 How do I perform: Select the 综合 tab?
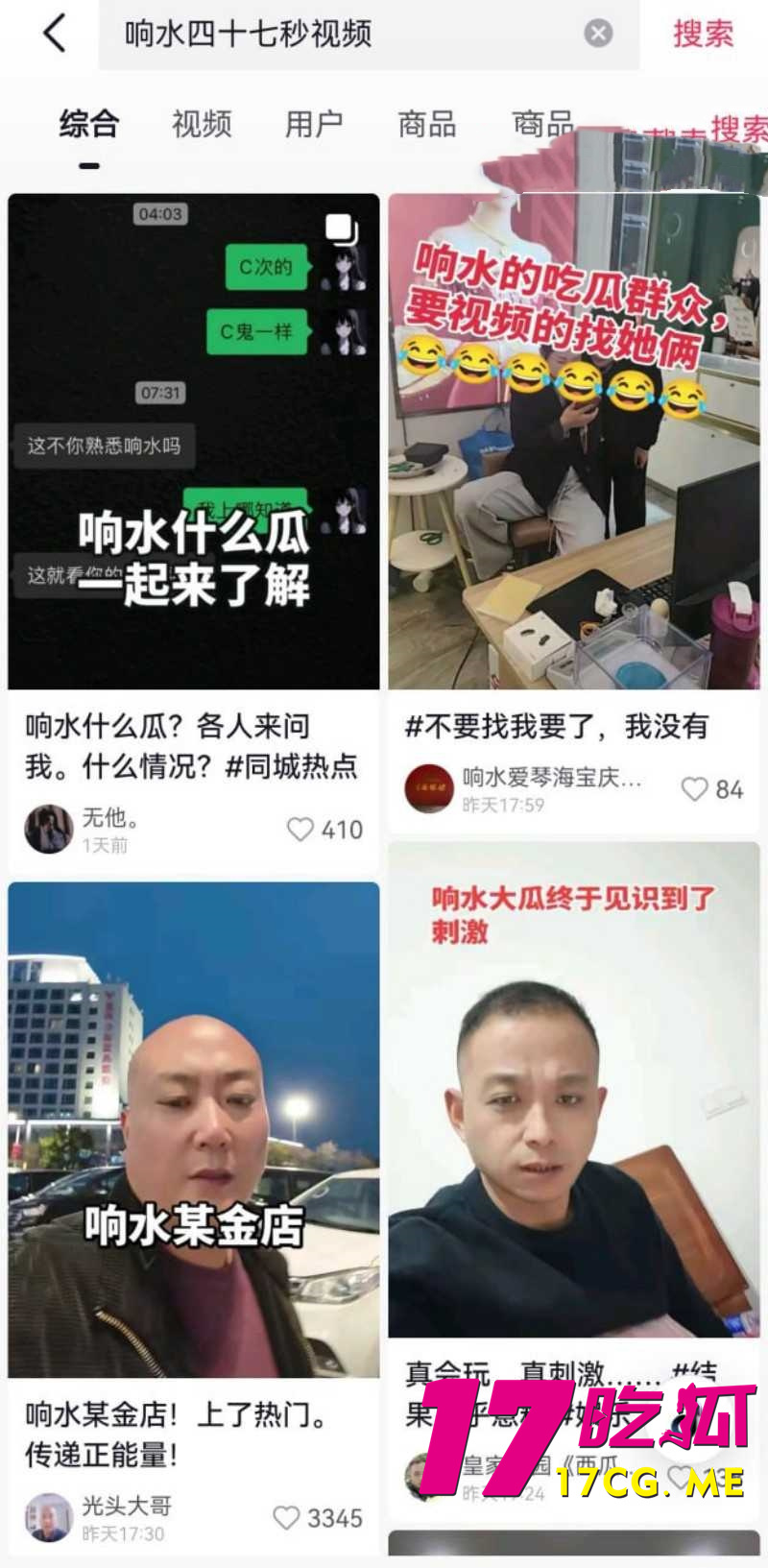[x=90, y=125]
